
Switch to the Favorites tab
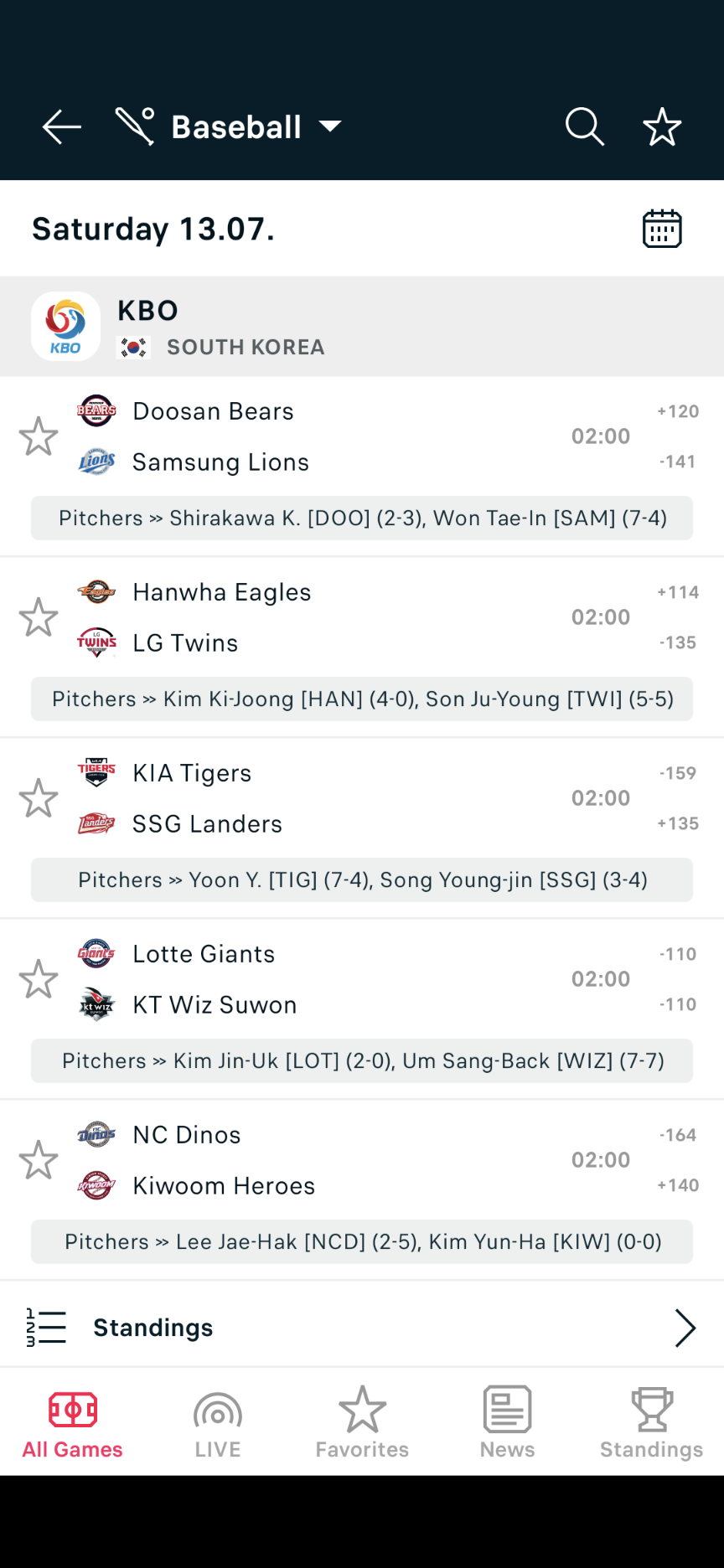[362, 1424]
